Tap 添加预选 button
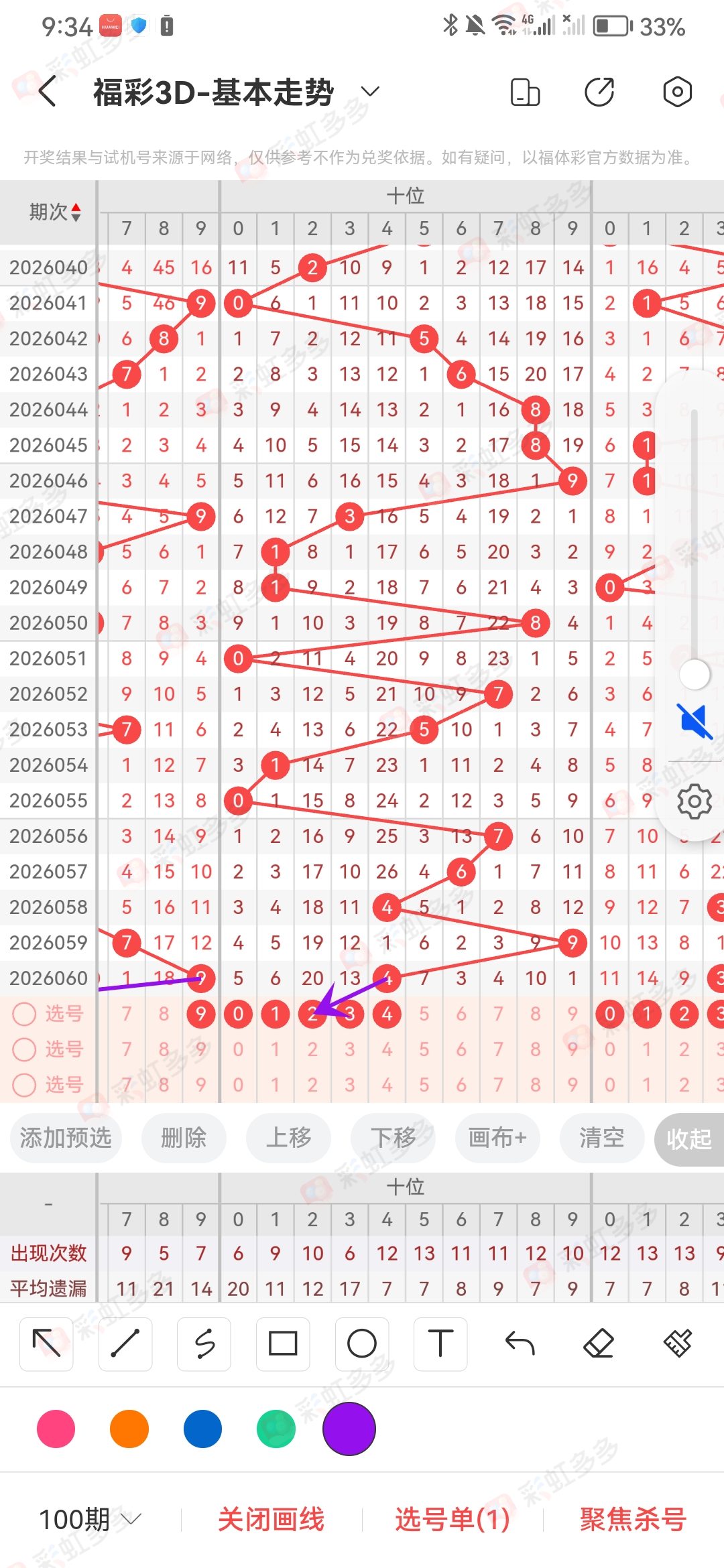 tap(66, 1138)
